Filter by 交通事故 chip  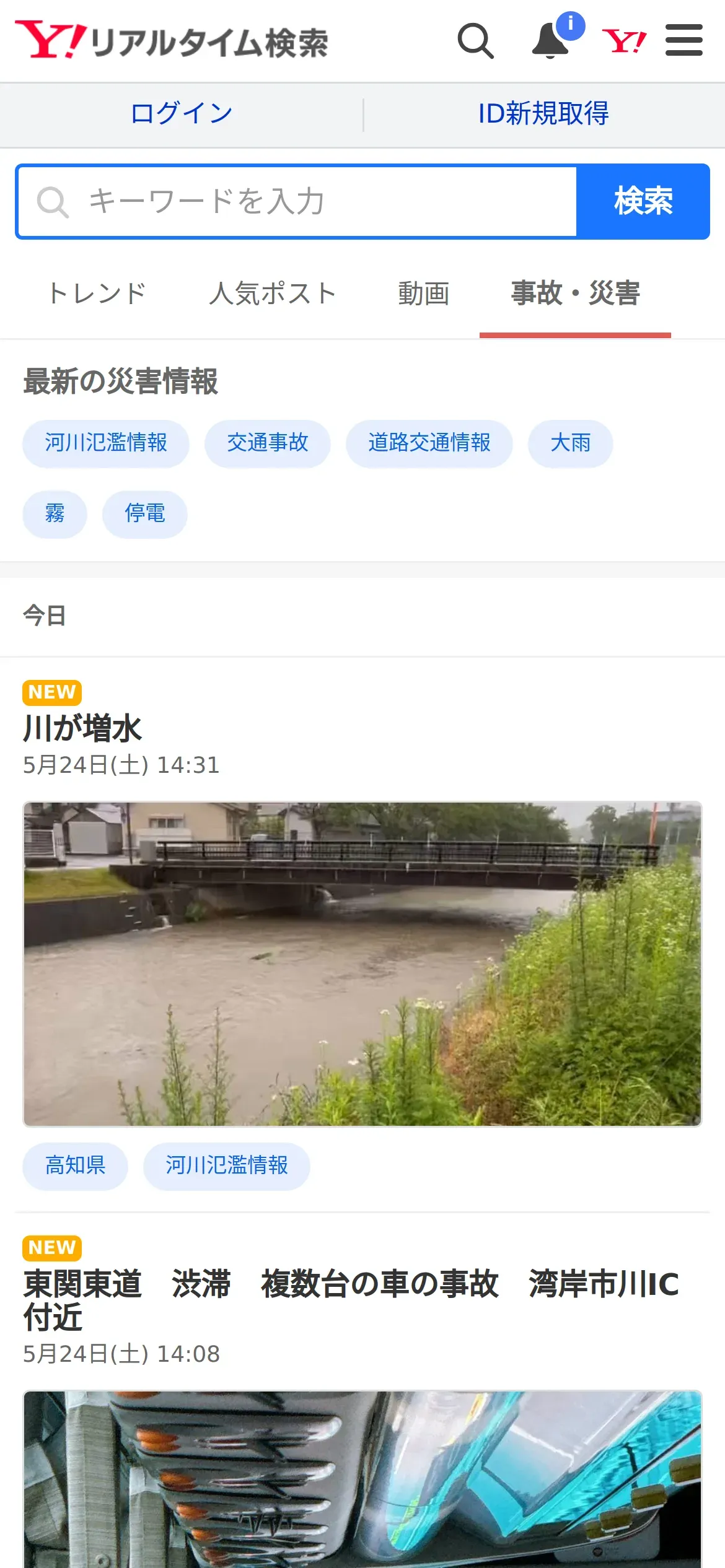click(267, 443)
